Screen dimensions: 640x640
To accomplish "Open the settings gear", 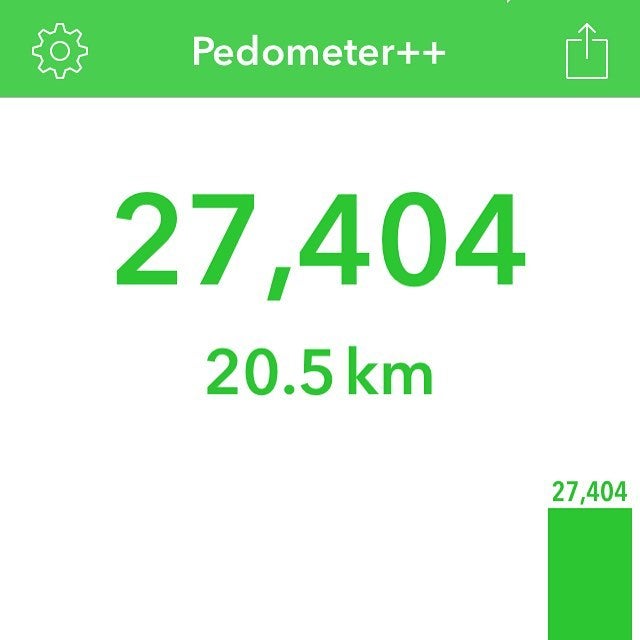I will [60, 50].
